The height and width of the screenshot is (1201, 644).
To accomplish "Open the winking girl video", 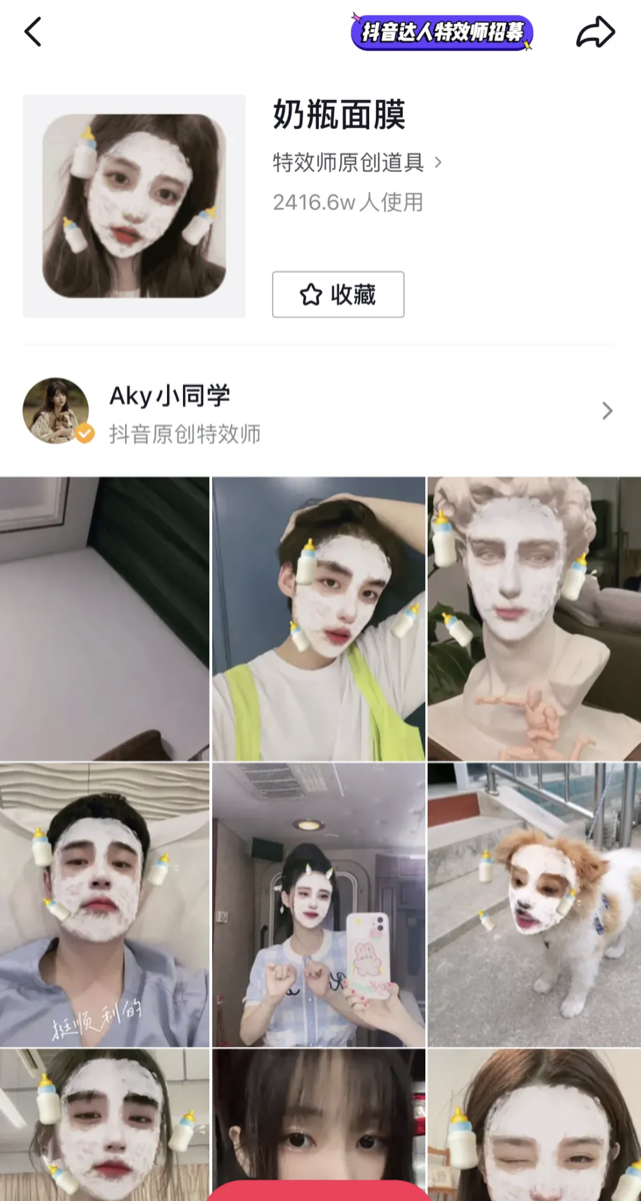I will [x=534, y=1125].
